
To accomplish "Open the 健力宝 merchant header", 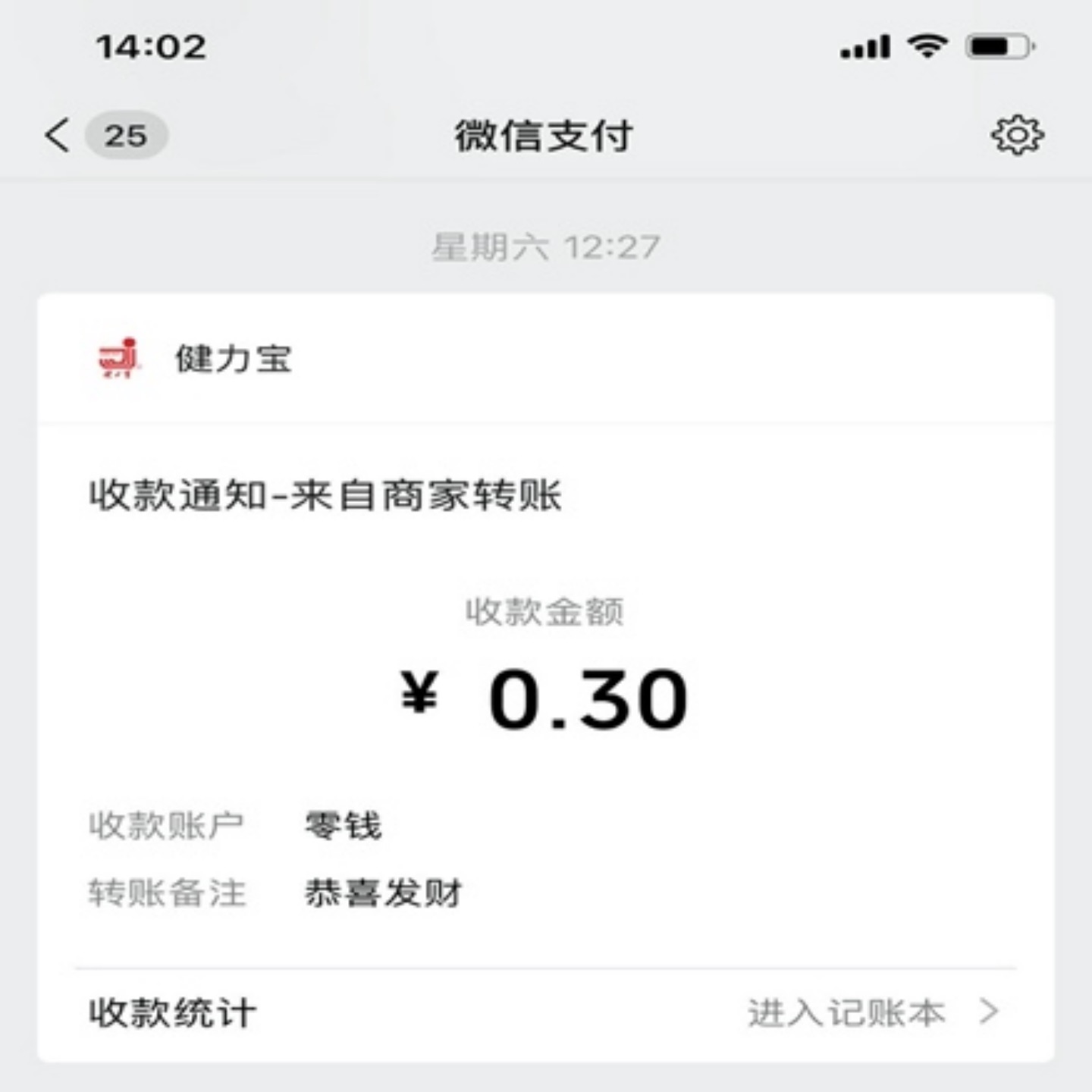I will coord(234,359).
